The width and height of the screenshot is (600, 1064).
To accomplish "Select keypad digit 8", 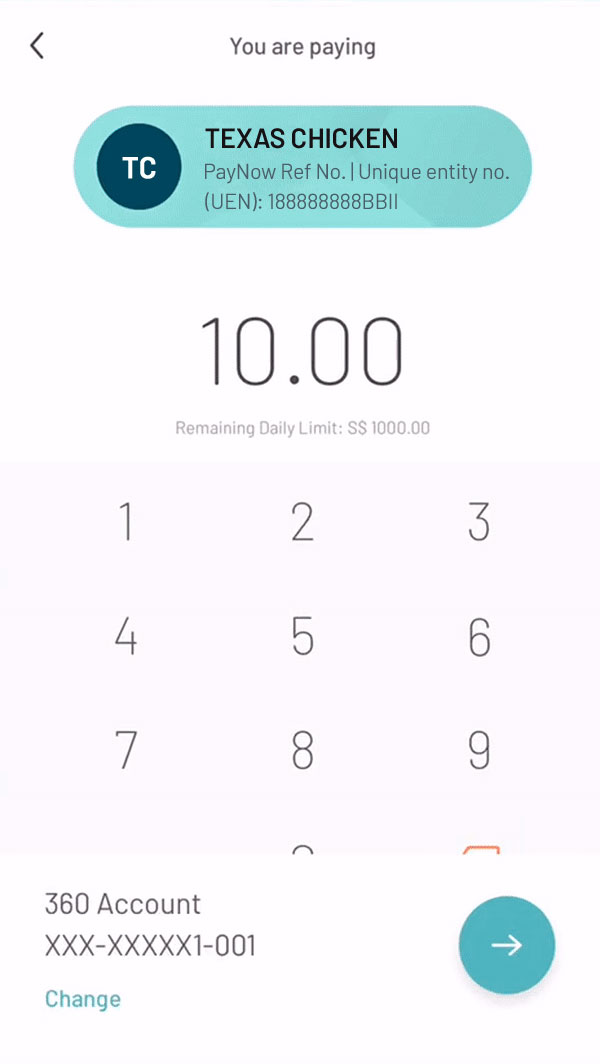I will coord(302,750).
